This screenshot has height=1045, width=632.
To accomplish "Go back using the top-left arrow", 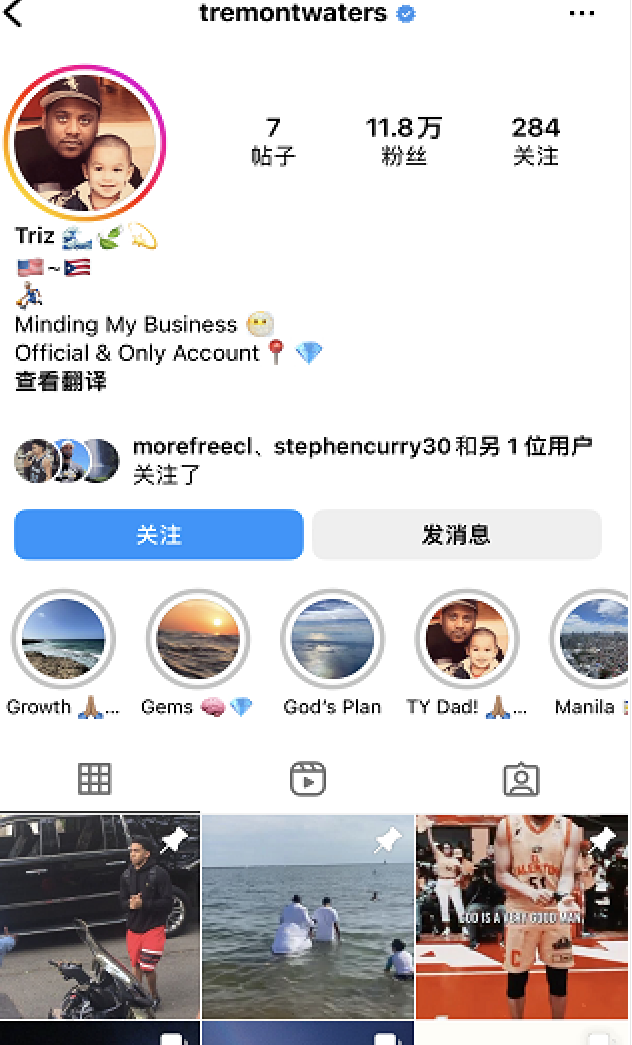I will click(14, 14).
